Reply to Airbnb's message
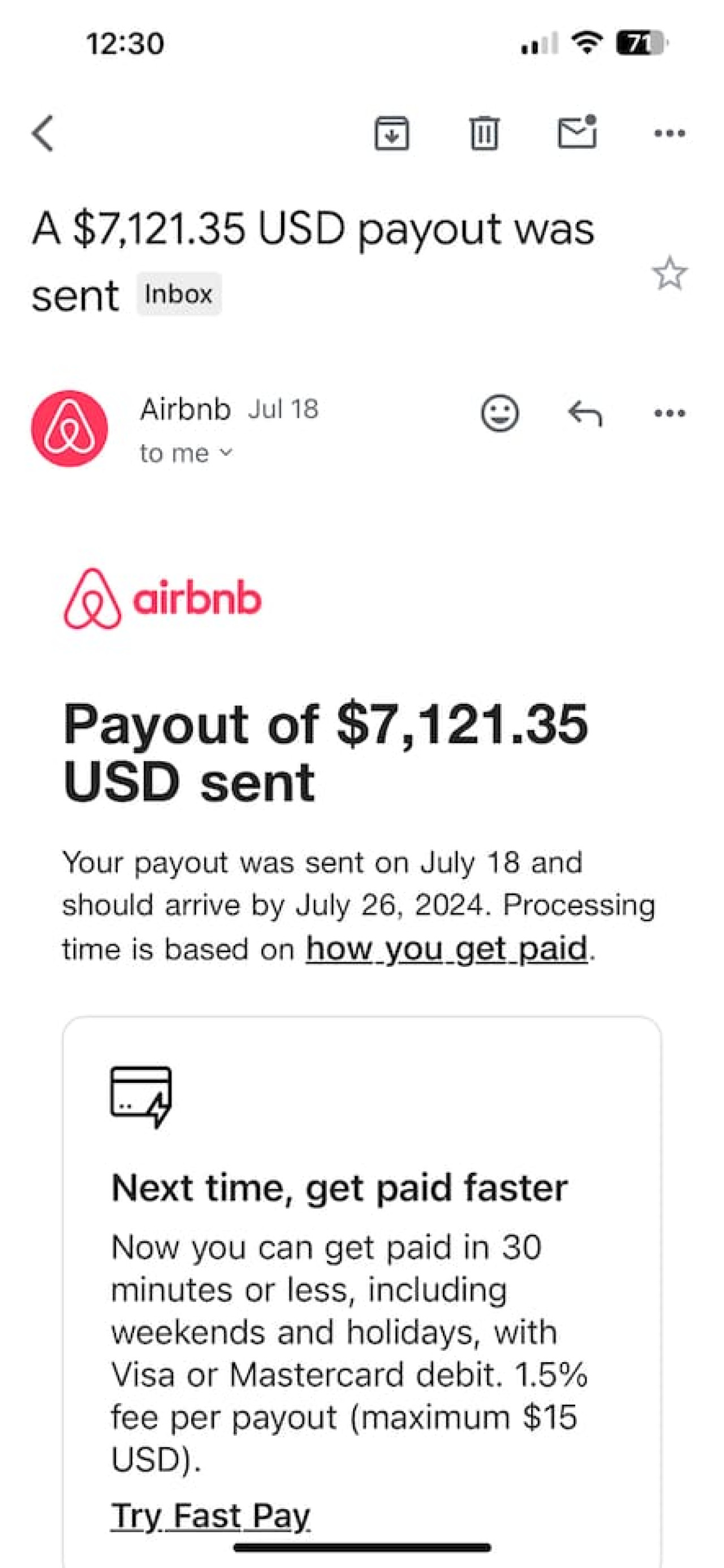Viewport: 724px width, 1568px height. (585, 413)
